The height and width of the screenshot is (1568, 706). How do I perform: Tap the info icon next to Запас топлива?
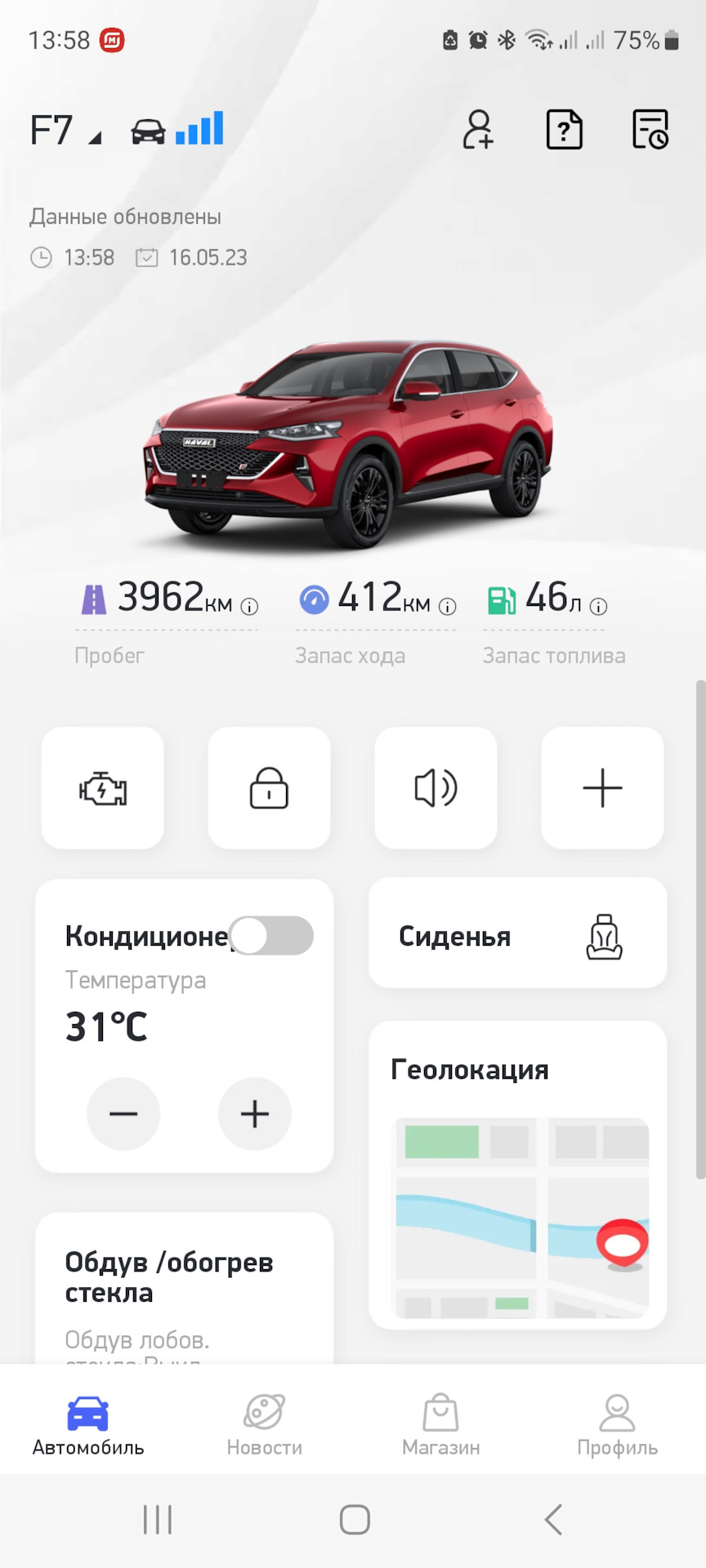tap(599, 607)
